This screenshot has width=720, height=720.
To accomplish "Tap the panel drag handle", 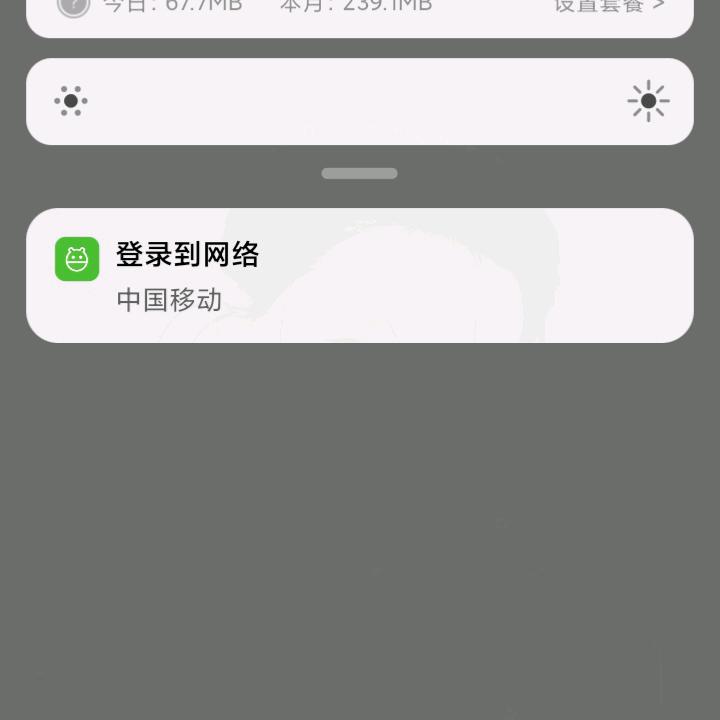I will [x=360, y=173].
